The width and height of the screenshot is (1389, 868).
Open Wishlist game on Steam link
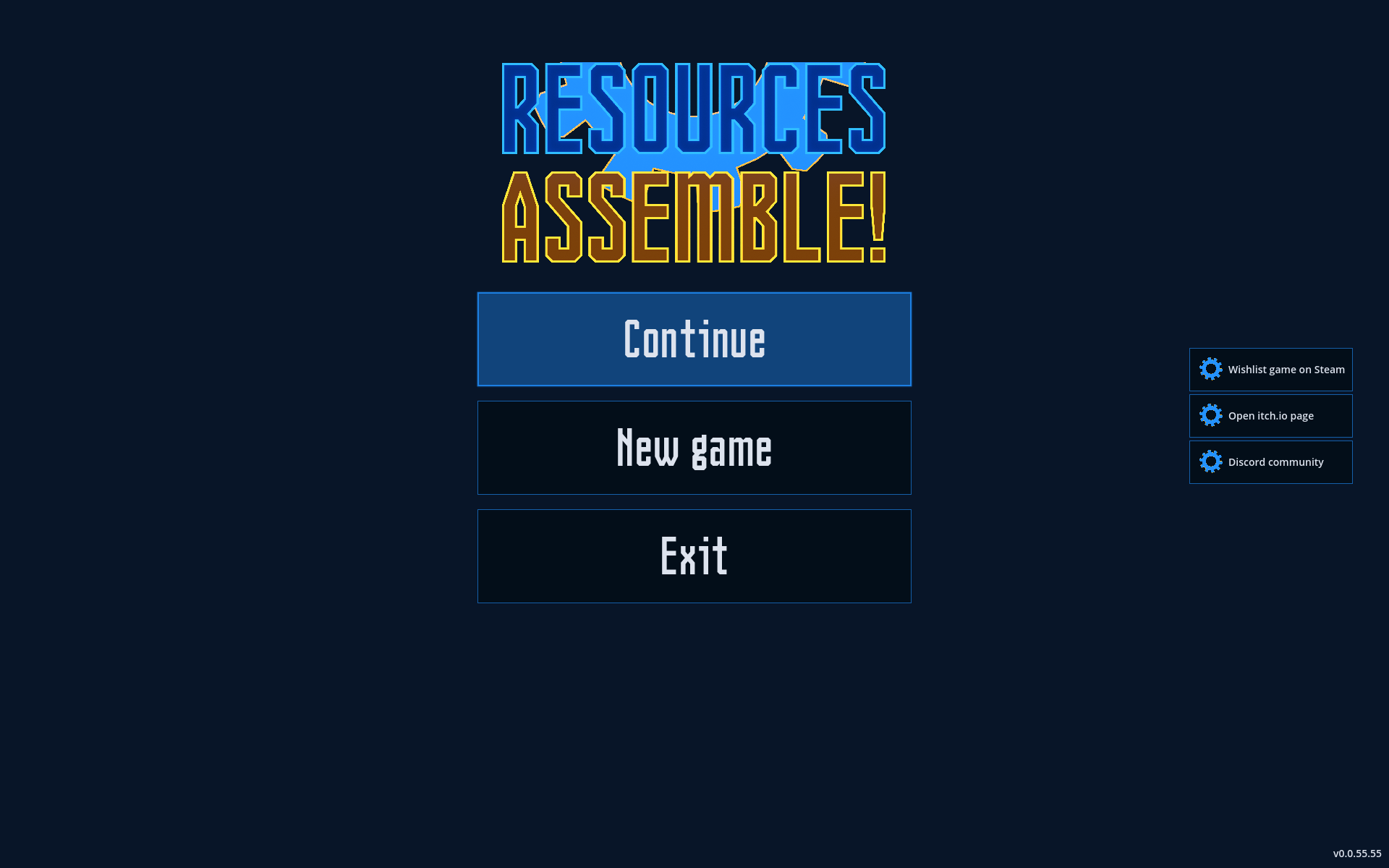pos(1270,370)
